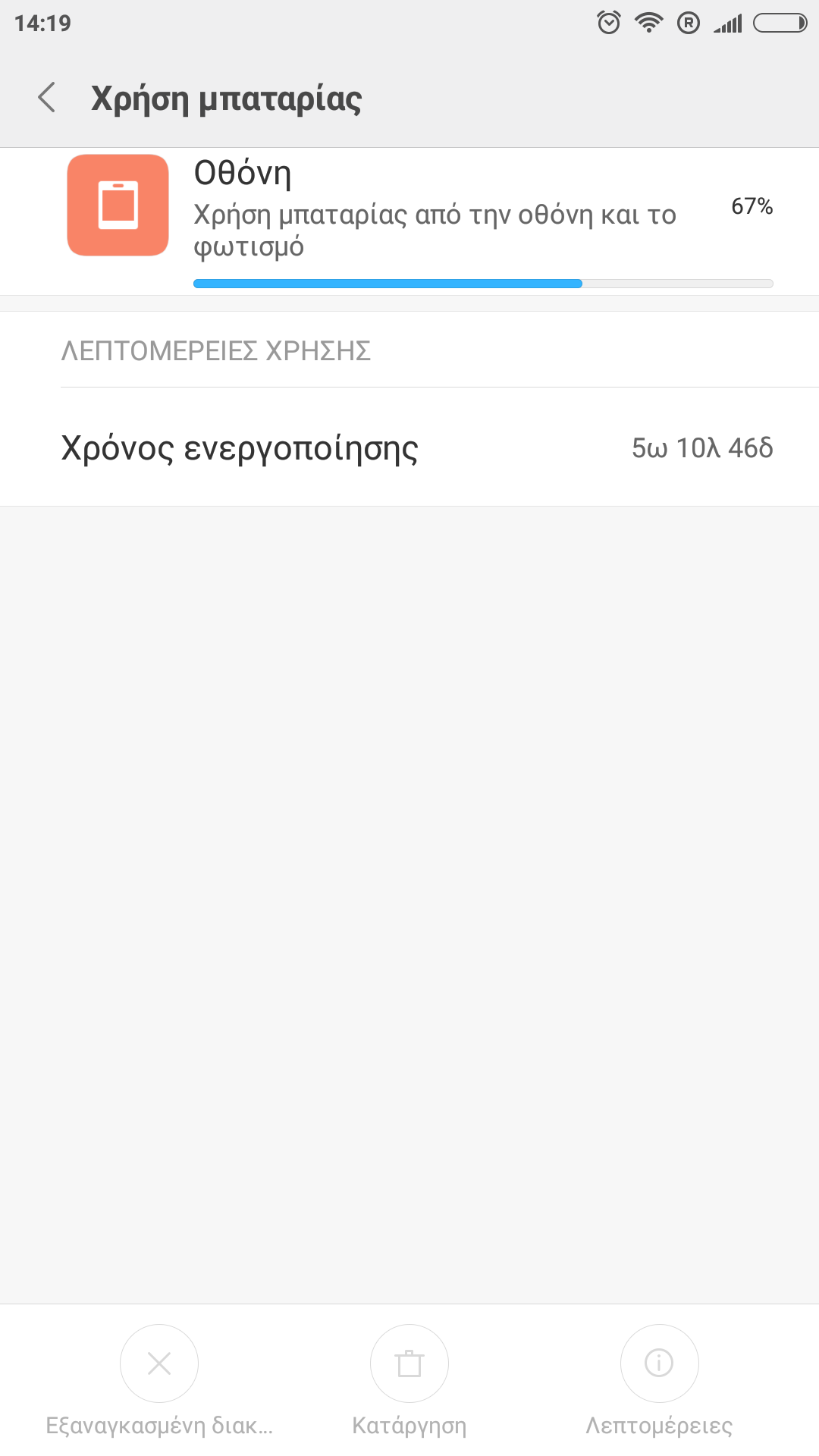The image size is (819, 1456).
Task: Tap the Κατάργηση trash button
Action: pyautogui.click(x=409, y=1364)
